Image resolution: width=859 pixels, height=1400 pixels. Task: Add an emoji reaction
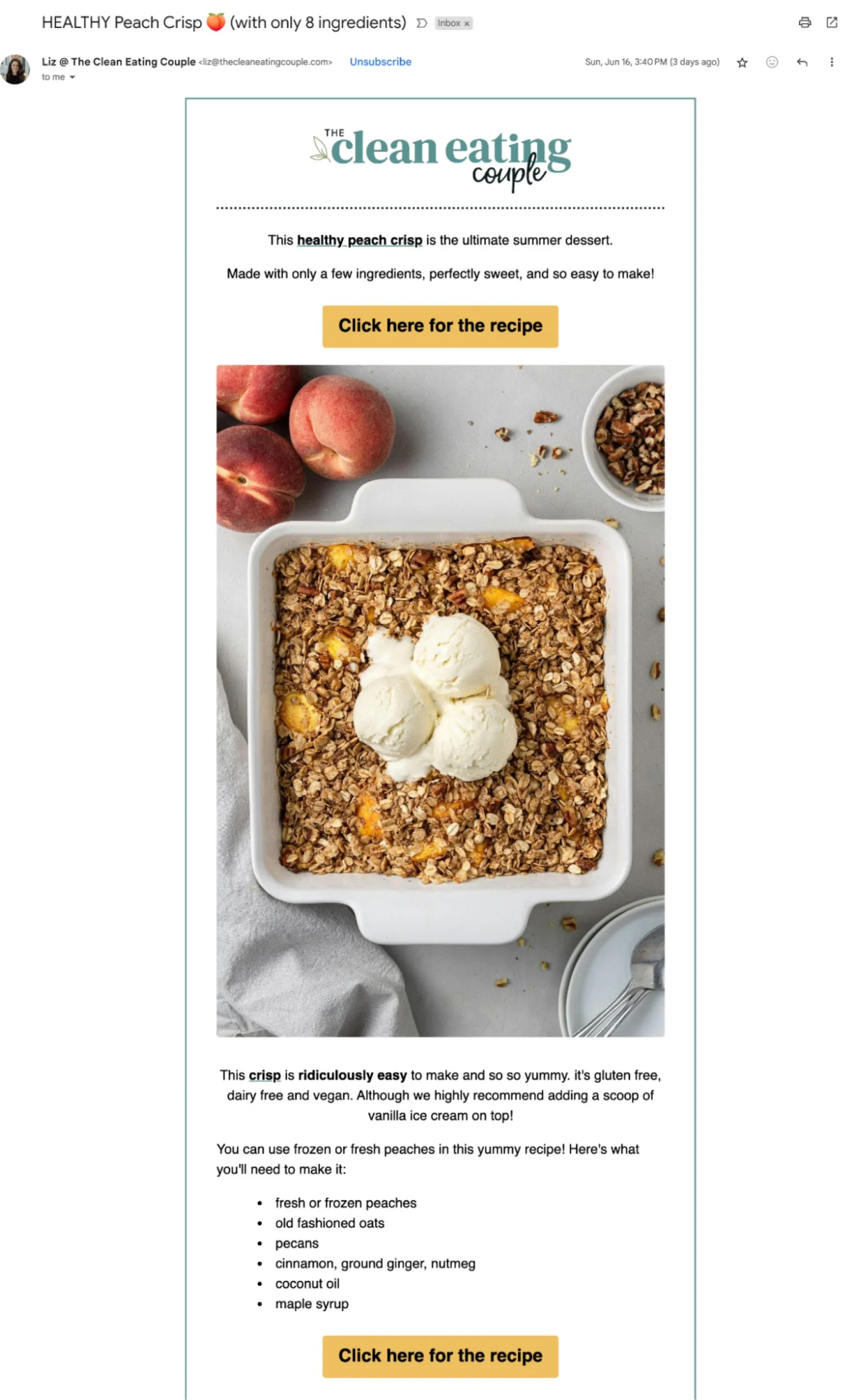pos(772,62)
